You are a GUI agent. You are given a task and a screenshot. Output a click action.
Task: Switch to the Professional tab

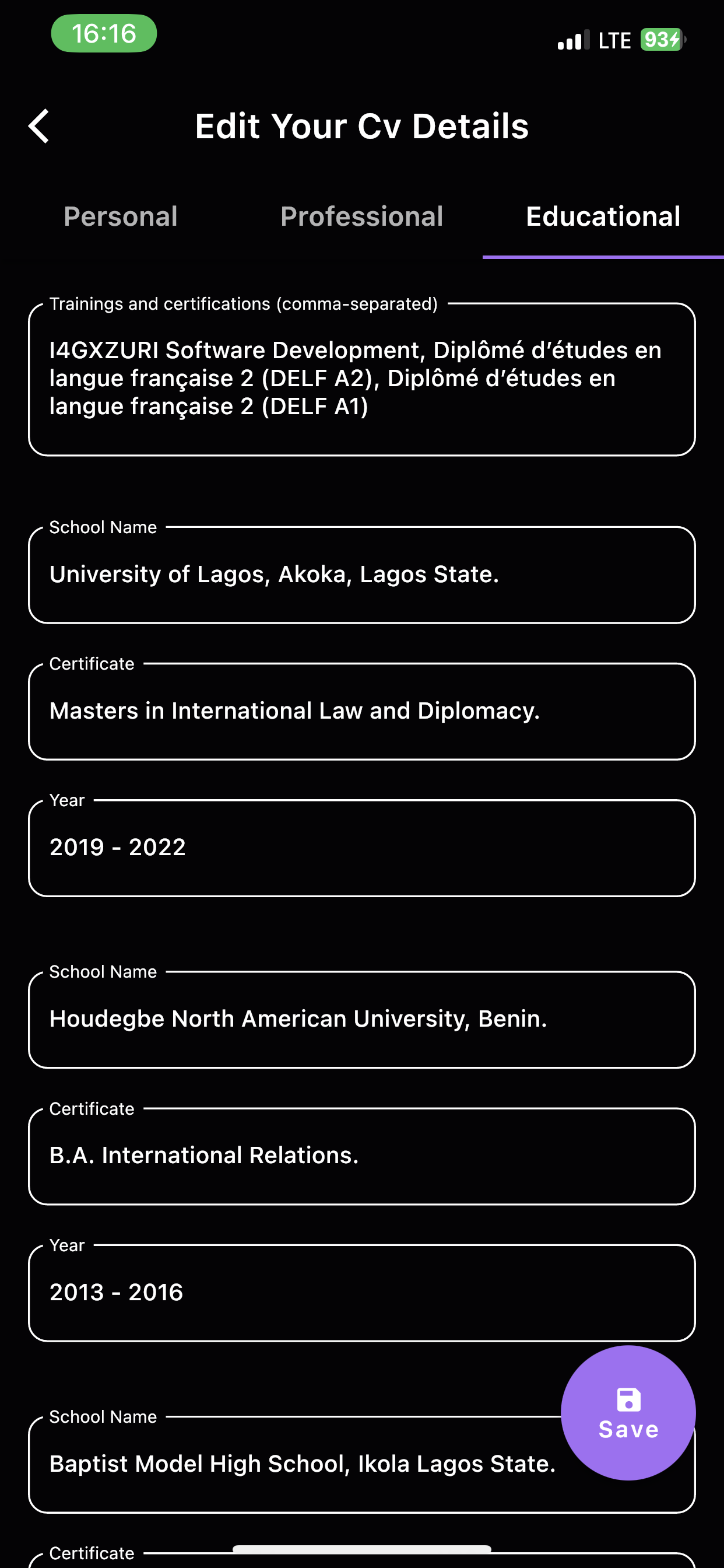click(361, 216)
